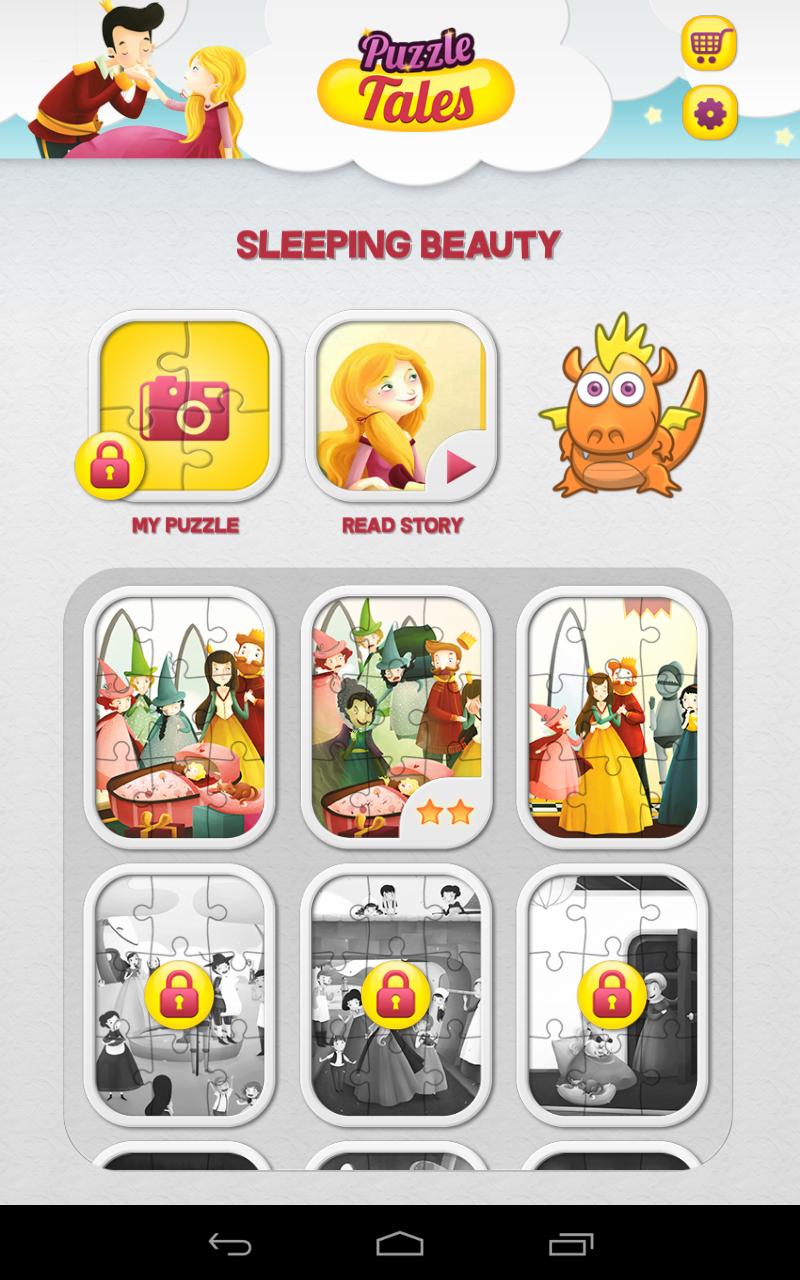Select the first locked grayscale puzzle
Image resolution: width=800 pixels, height=1280 pixels.
click(x=180, y=995)
